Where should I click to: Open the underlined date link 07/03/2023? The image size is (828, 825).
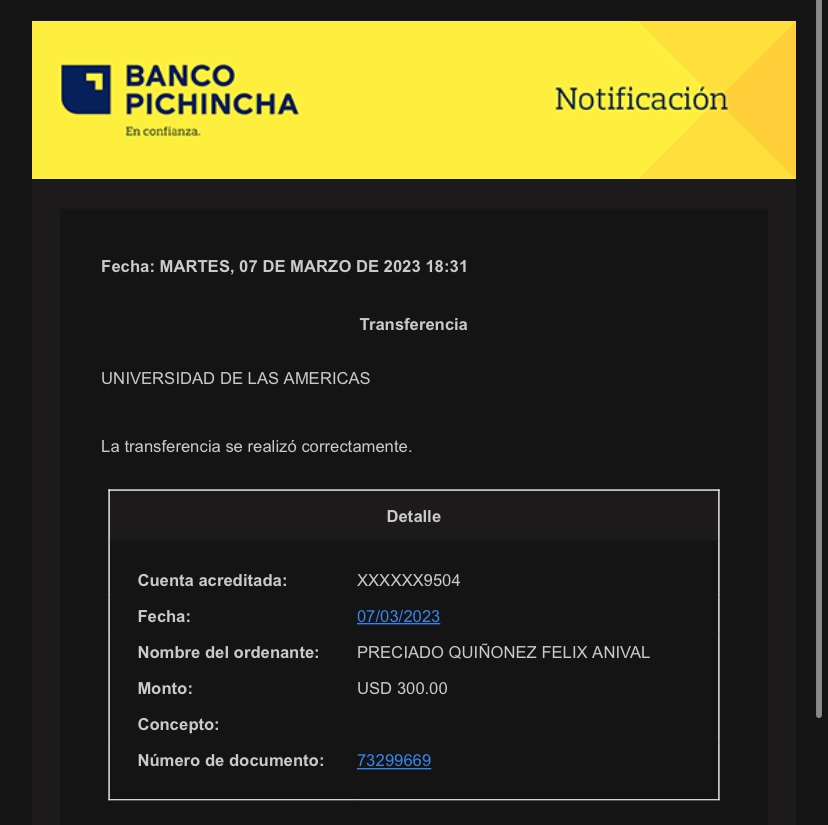[398, 616]
